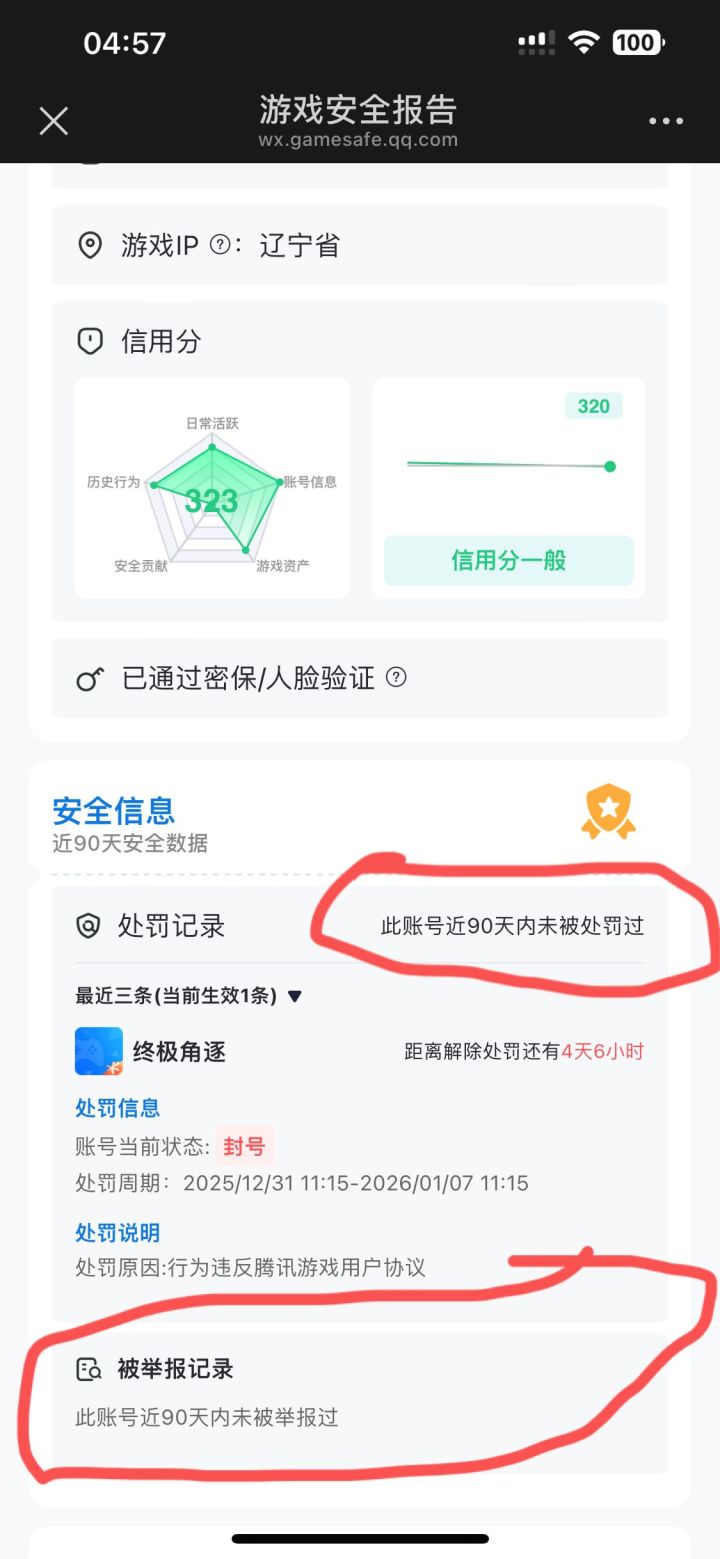The height and width of the screenshot is (1559, 720).
Task: Click the 被举报记录 record search icon
Action: click(89, 1369)
